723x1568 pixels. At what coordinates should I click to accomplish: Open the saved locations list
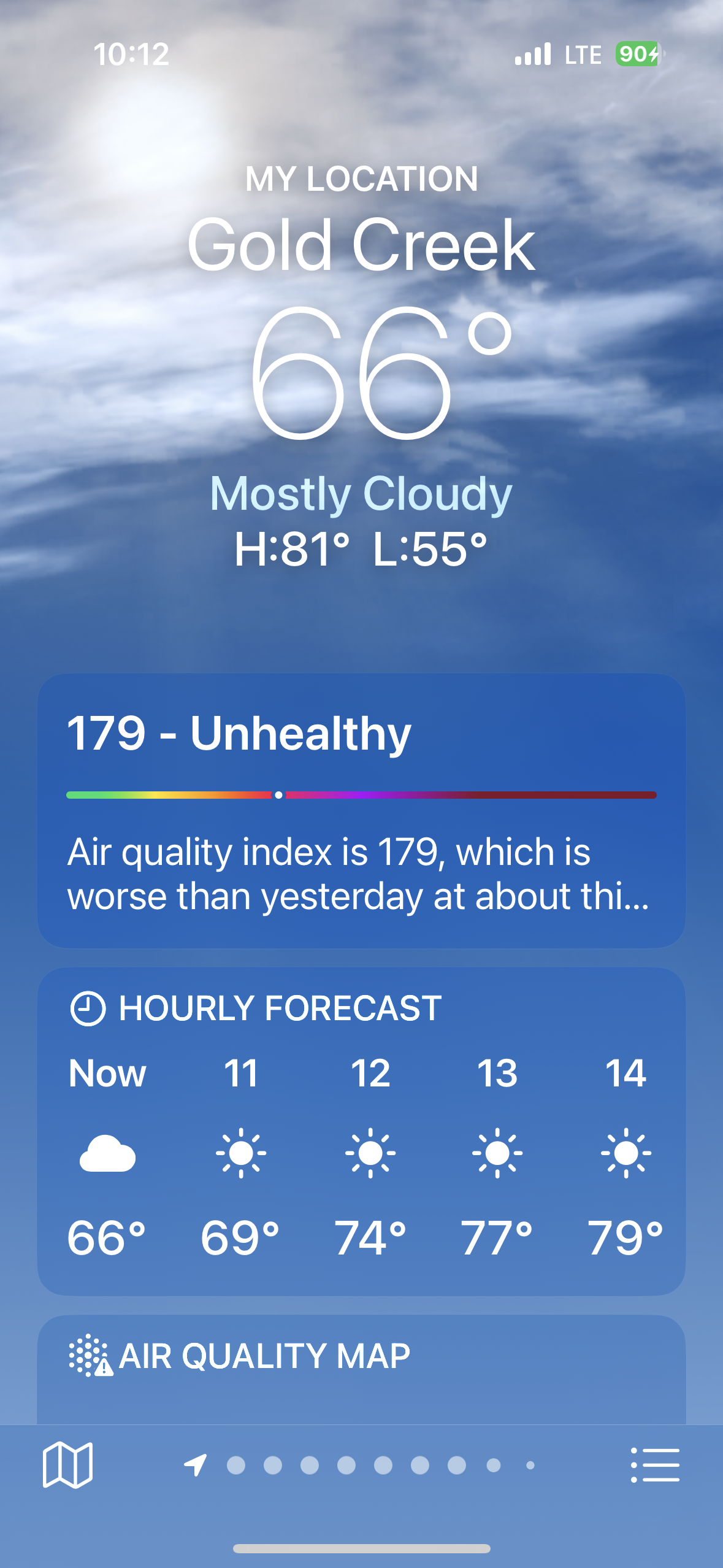(x=655, y=1465)
